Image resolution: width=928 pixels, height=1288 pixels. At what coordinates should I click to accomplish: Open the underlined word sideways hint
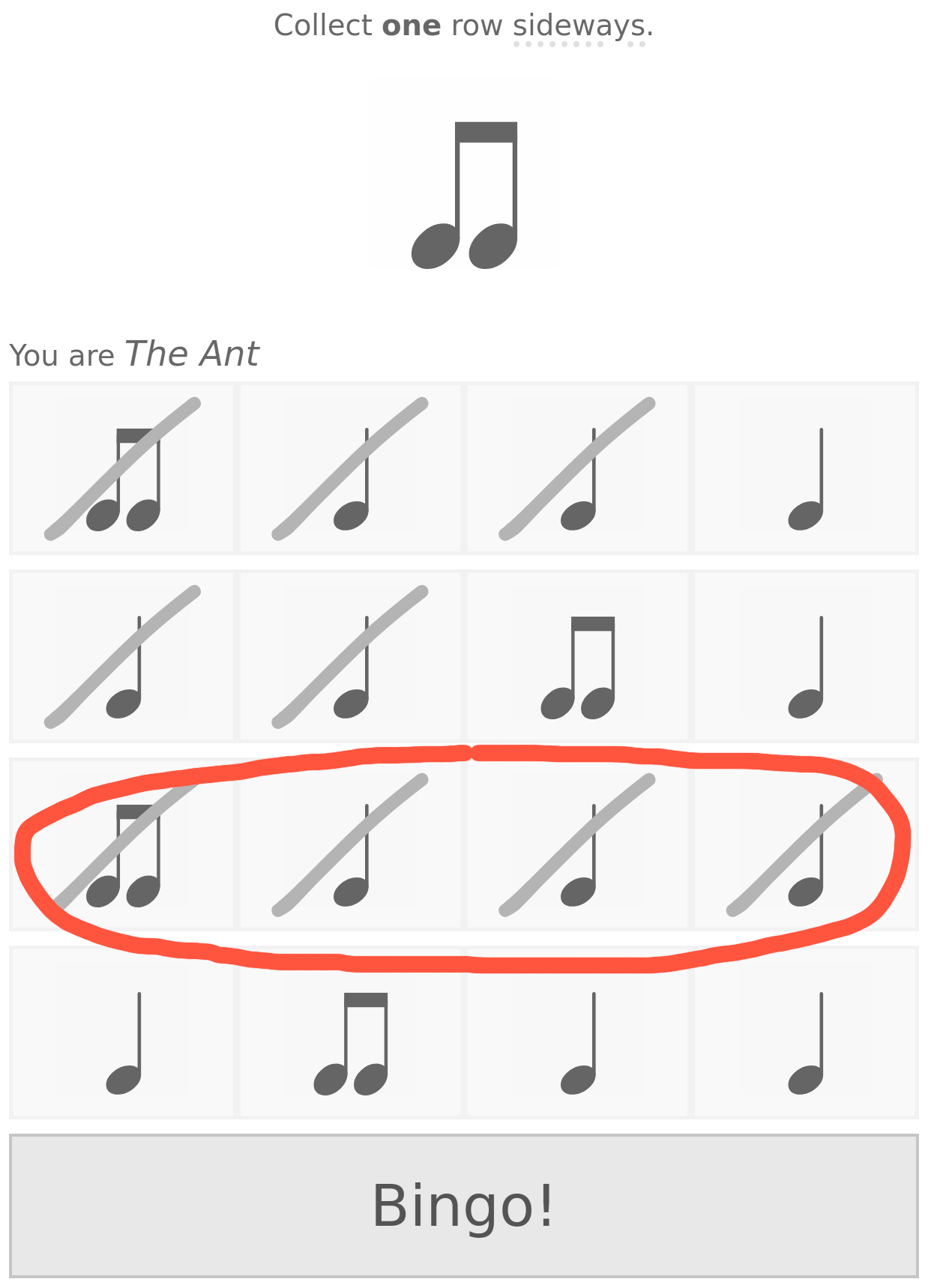pyautogui.click(x=579, y=27)
